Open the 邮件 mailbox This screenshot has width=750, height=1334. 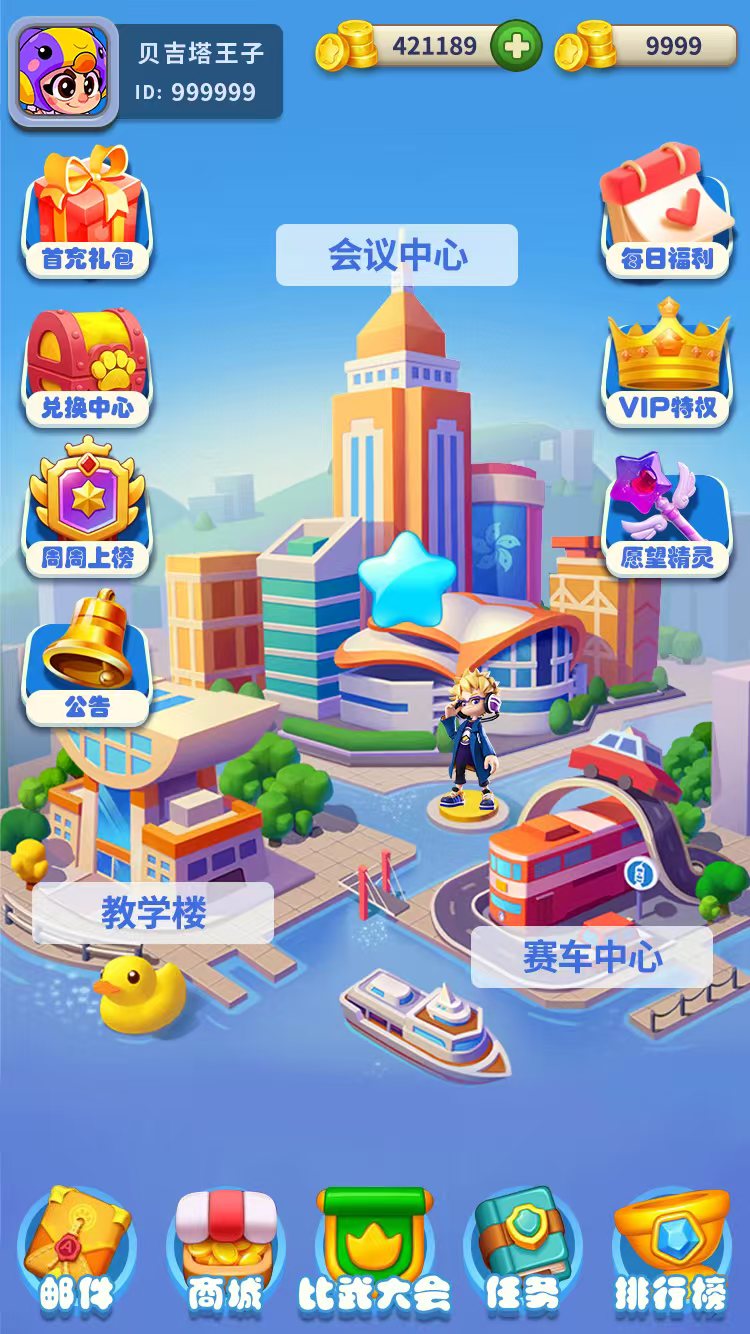pyautogui.click(x=77, y=1250)
